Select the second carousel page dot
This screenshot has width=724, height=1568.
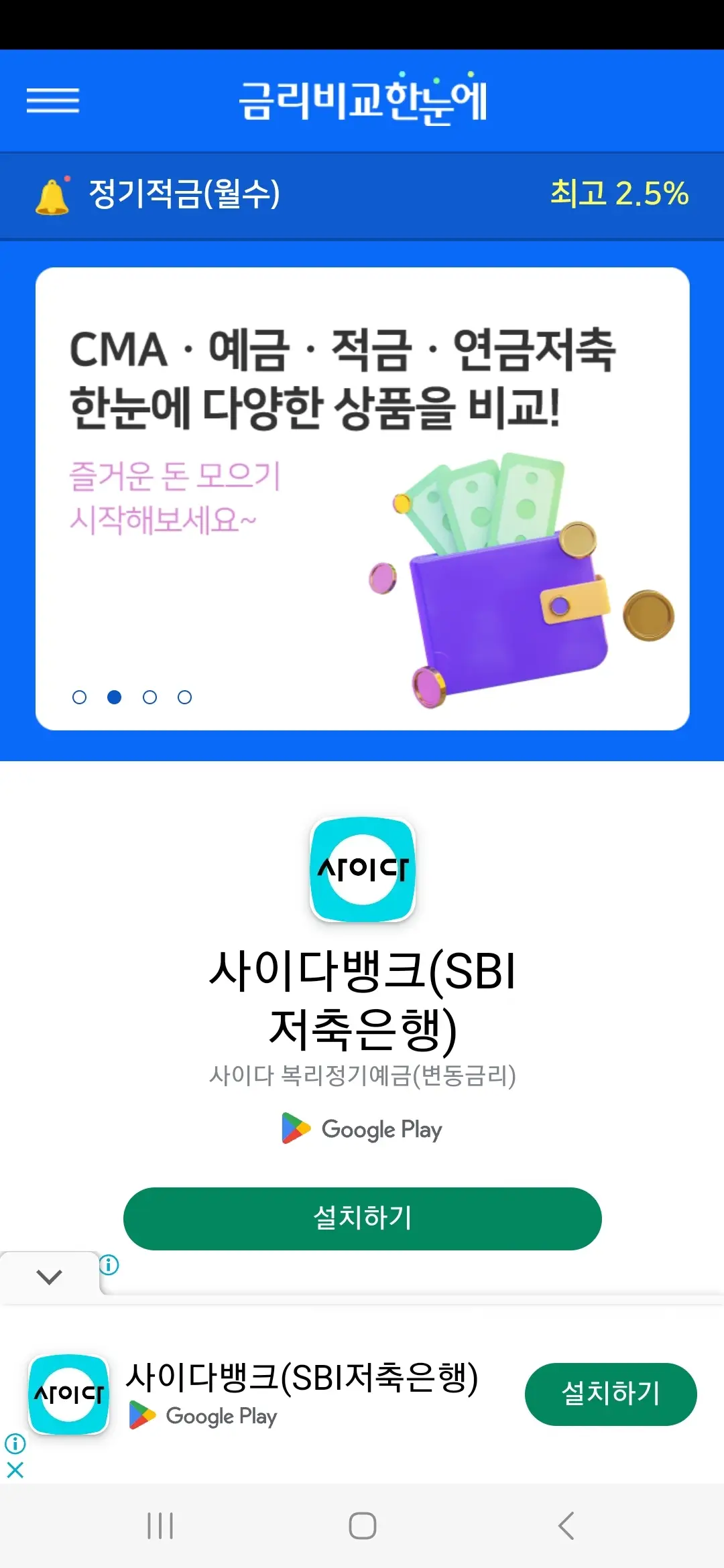tap(115, 698)
